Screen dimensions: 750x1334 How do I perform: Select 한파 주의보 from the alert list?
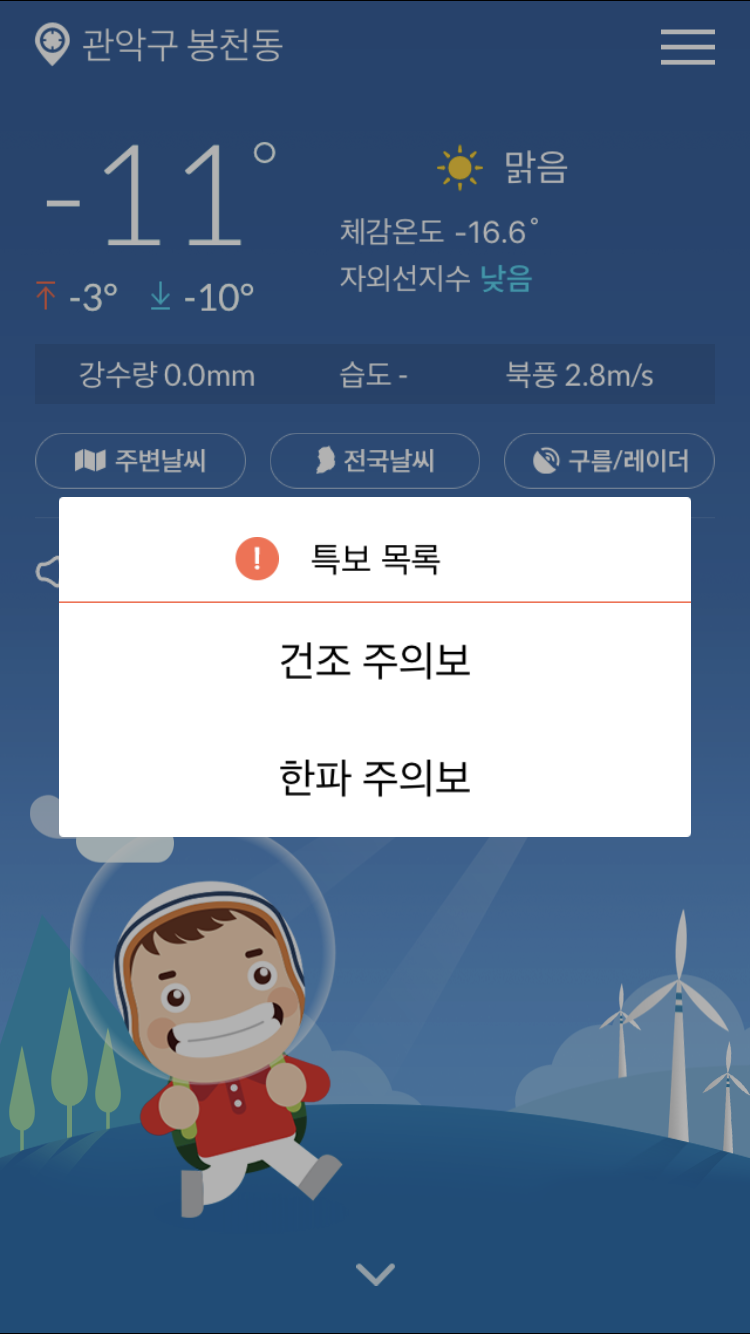point(375,778)
